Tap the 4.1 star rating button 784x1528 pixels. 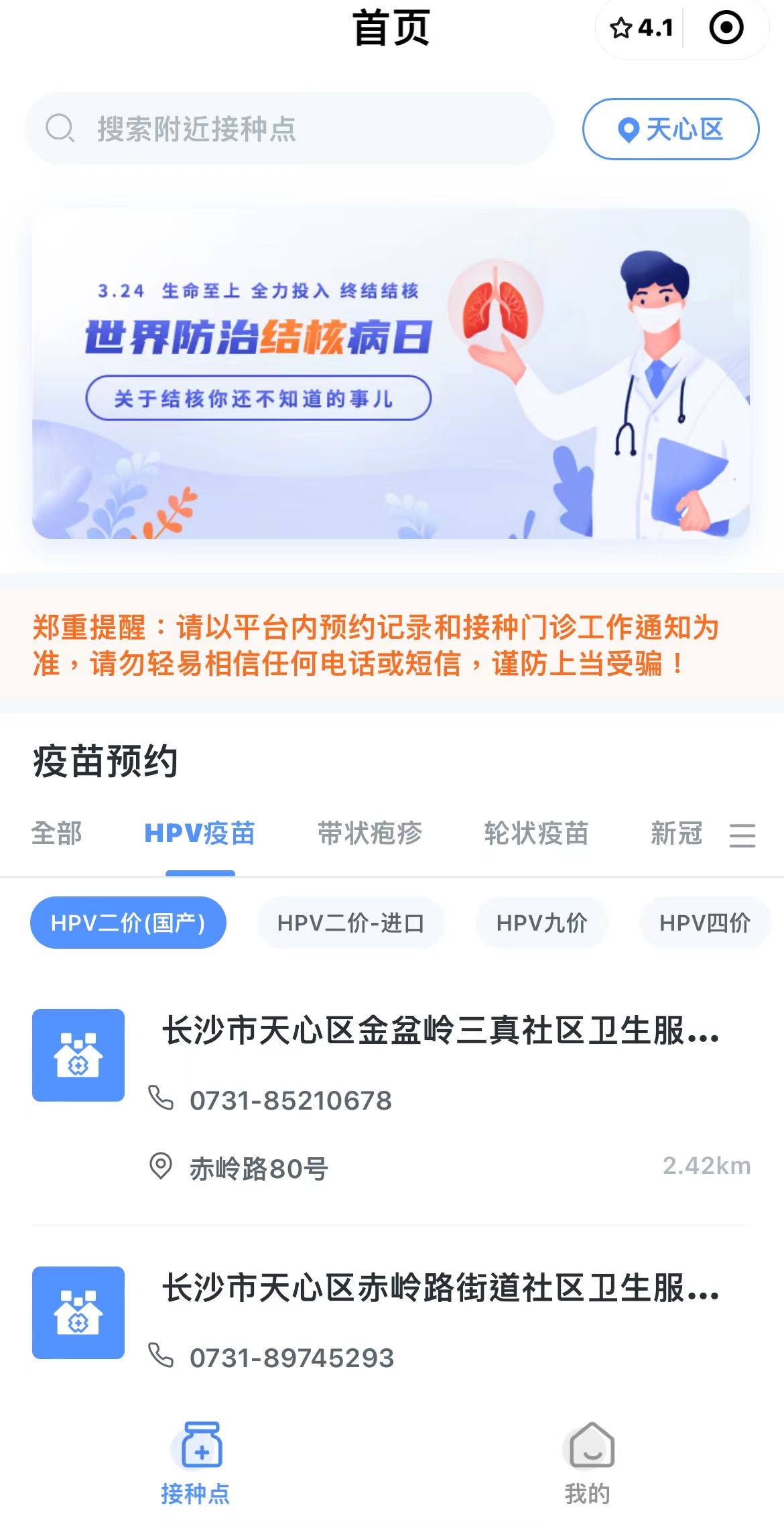pos(641,28)
